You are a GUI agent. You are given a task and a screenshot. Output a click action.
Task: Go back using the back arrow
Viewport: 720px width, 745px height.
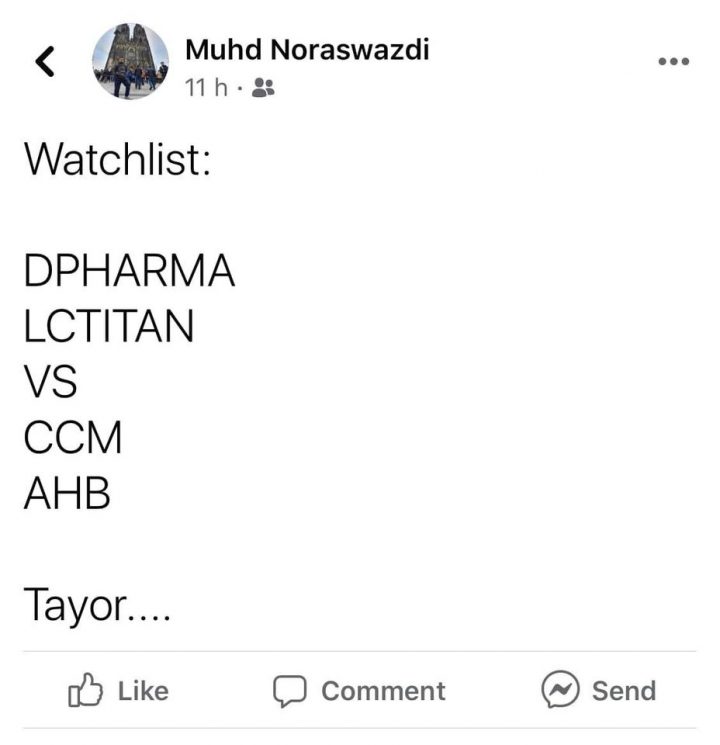tap(44, 61)
